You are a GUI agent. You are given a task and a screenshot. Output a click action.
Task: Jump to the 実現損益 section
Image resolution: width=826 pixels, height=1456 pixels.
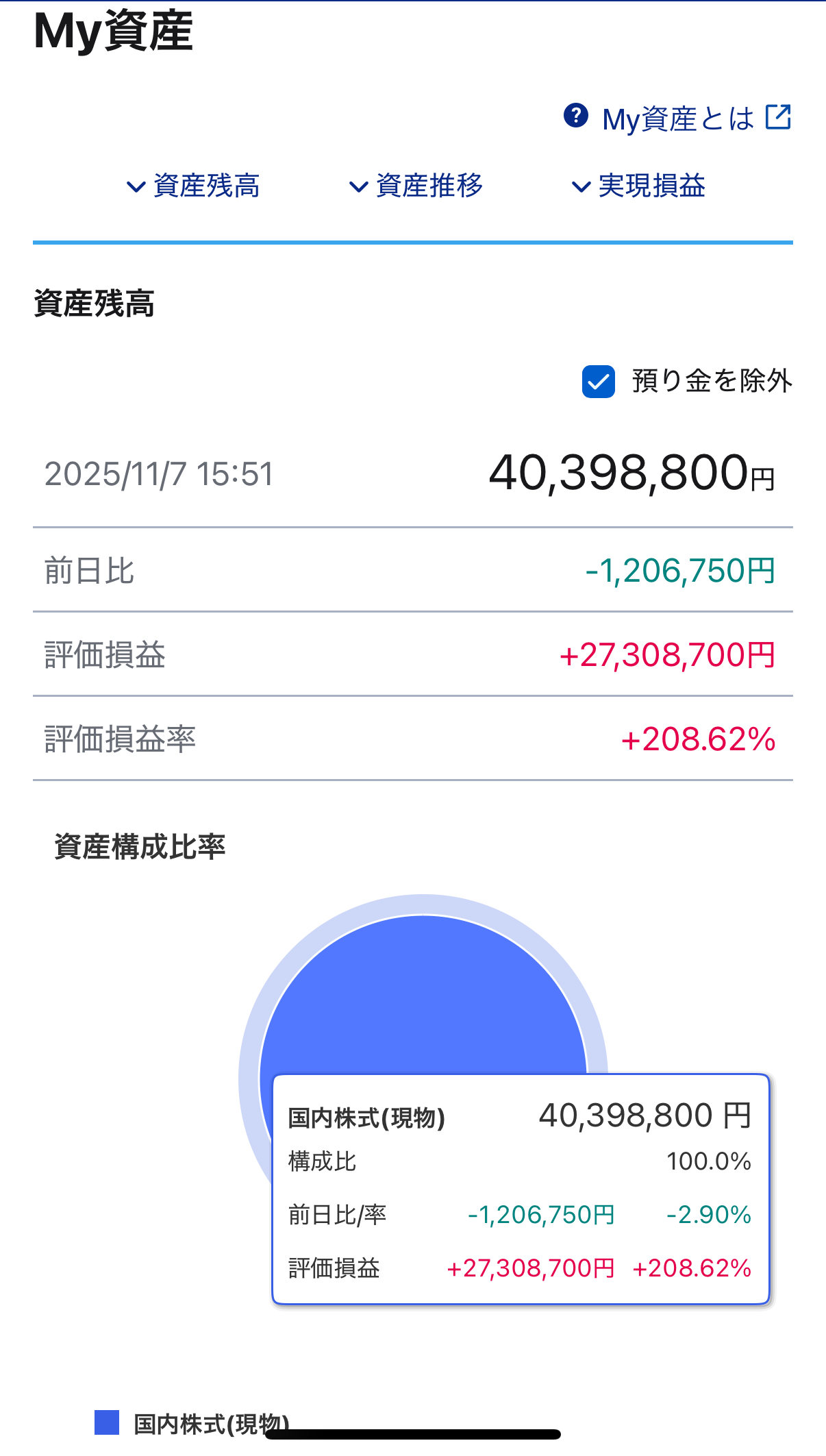(639, 186)
